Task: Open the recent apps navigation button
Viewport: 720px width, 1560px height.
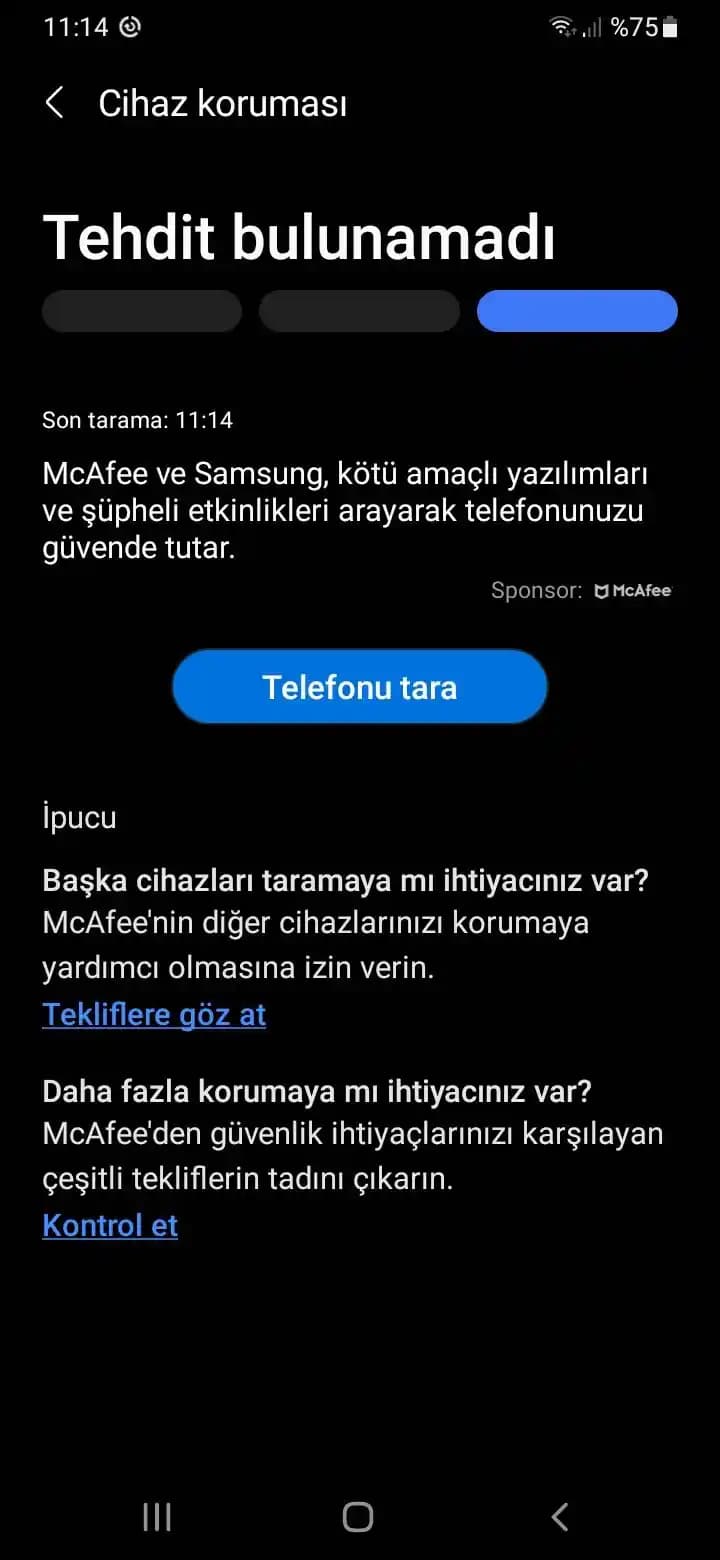Action: [156, 1516]
